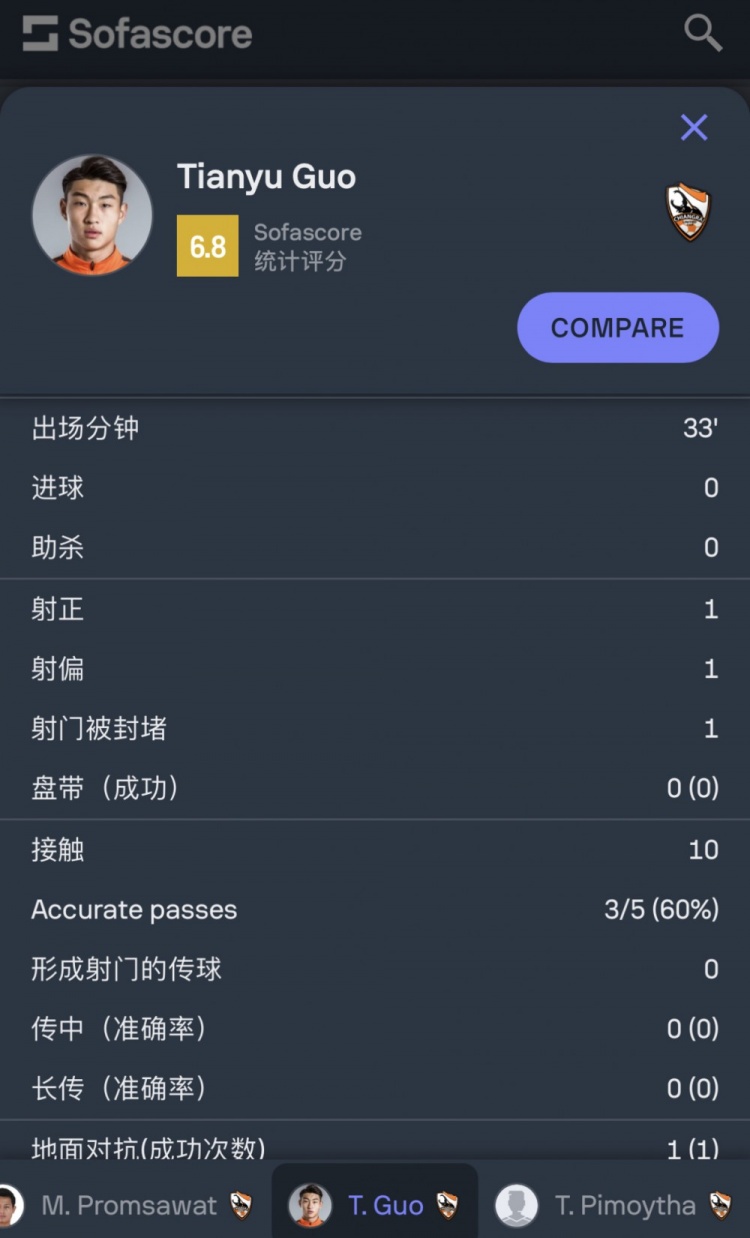Tap the COMPARE button

[617, 328]
